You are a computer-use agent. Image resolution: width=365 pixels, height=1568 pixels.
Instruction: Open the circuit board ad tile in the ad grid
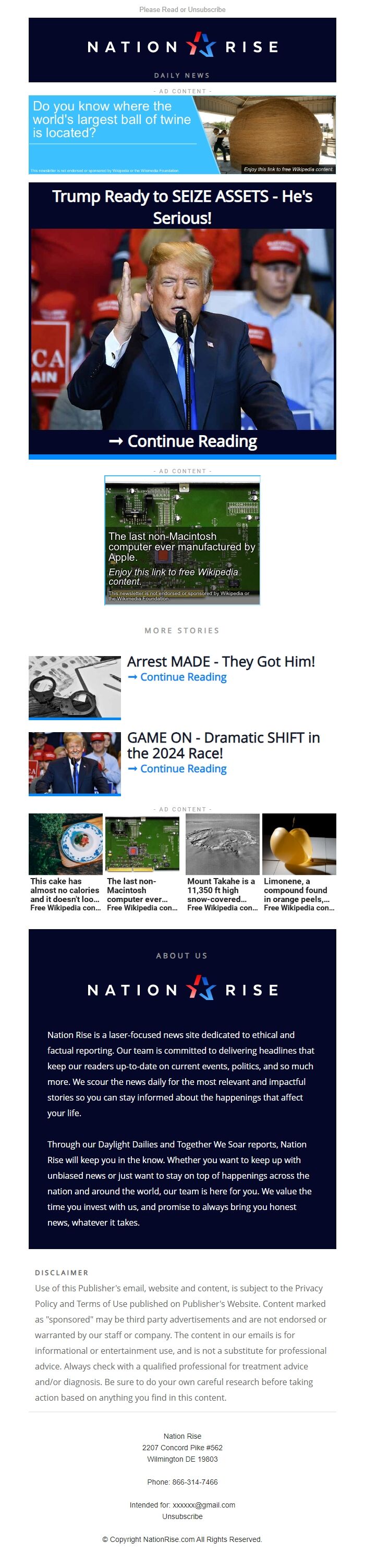pos(142,861)
